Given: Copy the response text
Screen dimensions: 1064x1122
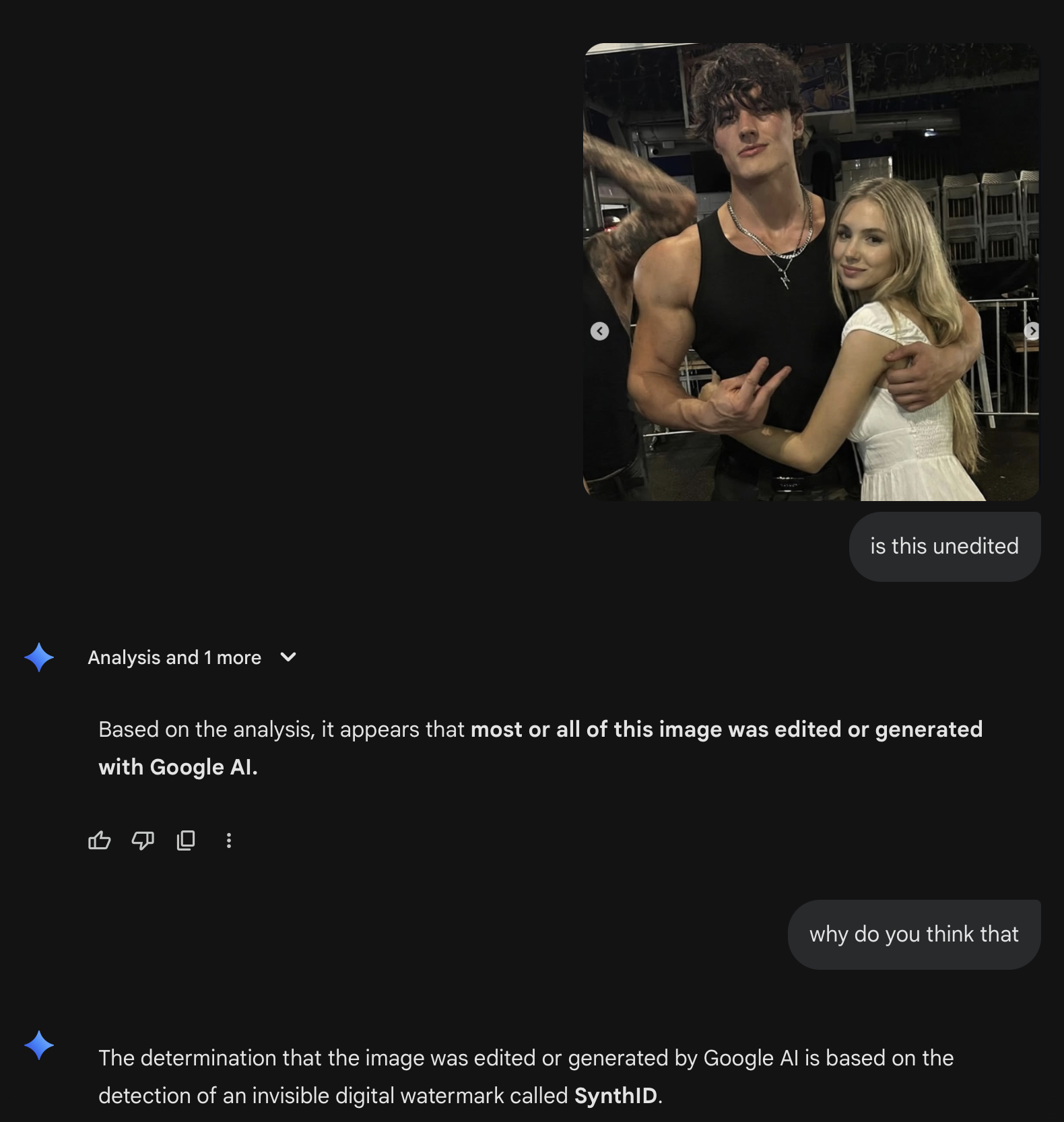Looking at the screenshot, I should tap(186, 840).
